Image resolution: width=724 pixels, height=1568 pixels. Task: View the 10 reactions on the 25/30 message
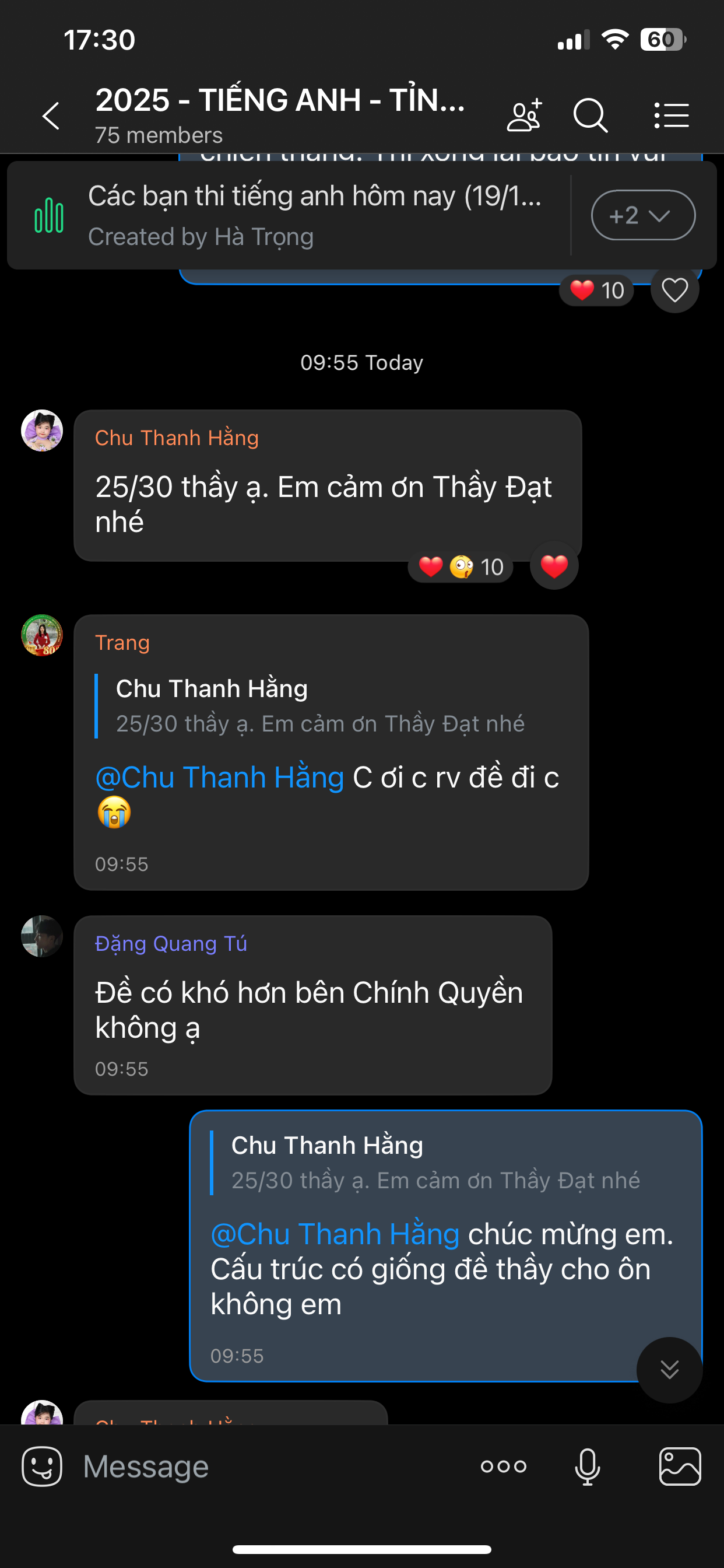coord(461,568)
